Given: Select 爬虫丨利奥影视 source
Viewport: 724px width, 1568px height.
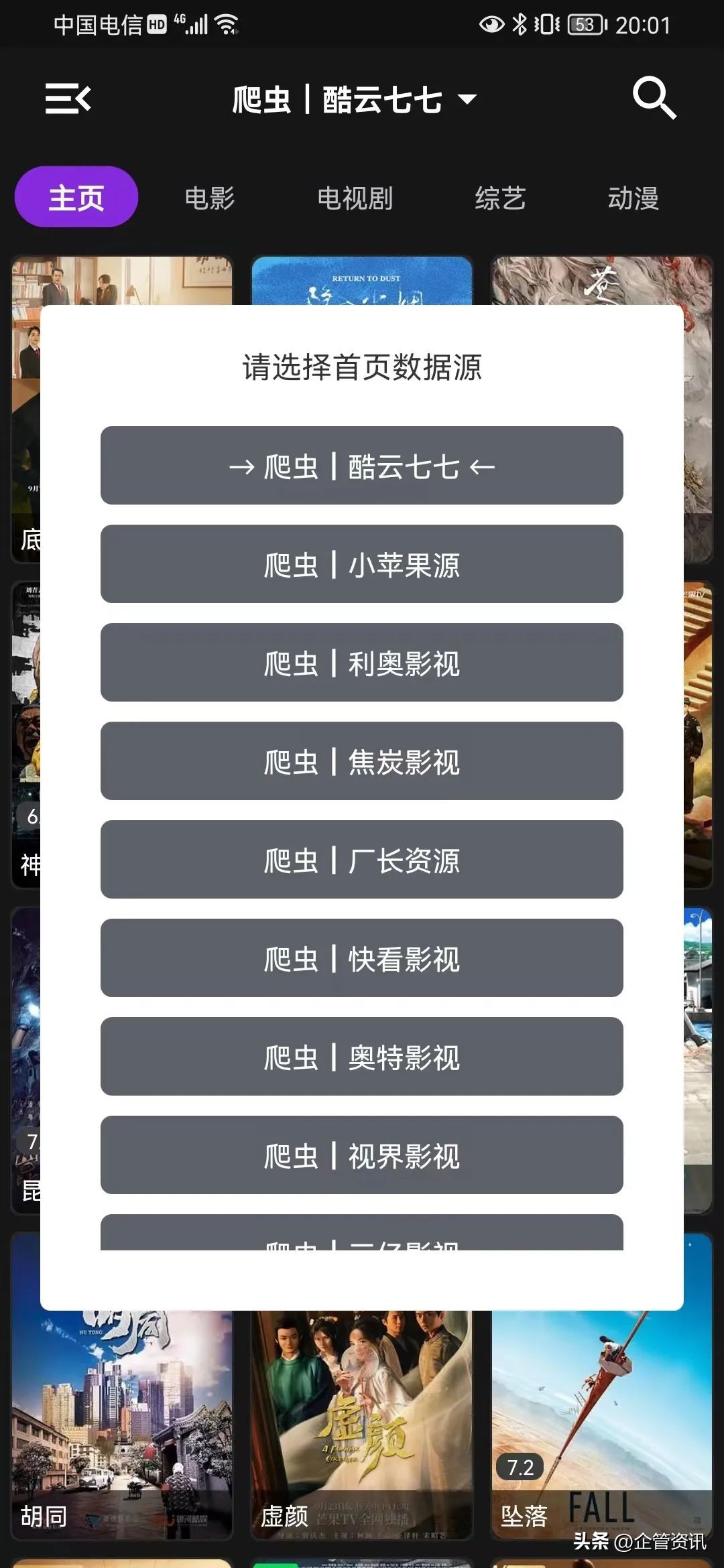Looking at the screenshot, I should pos(361,663).
